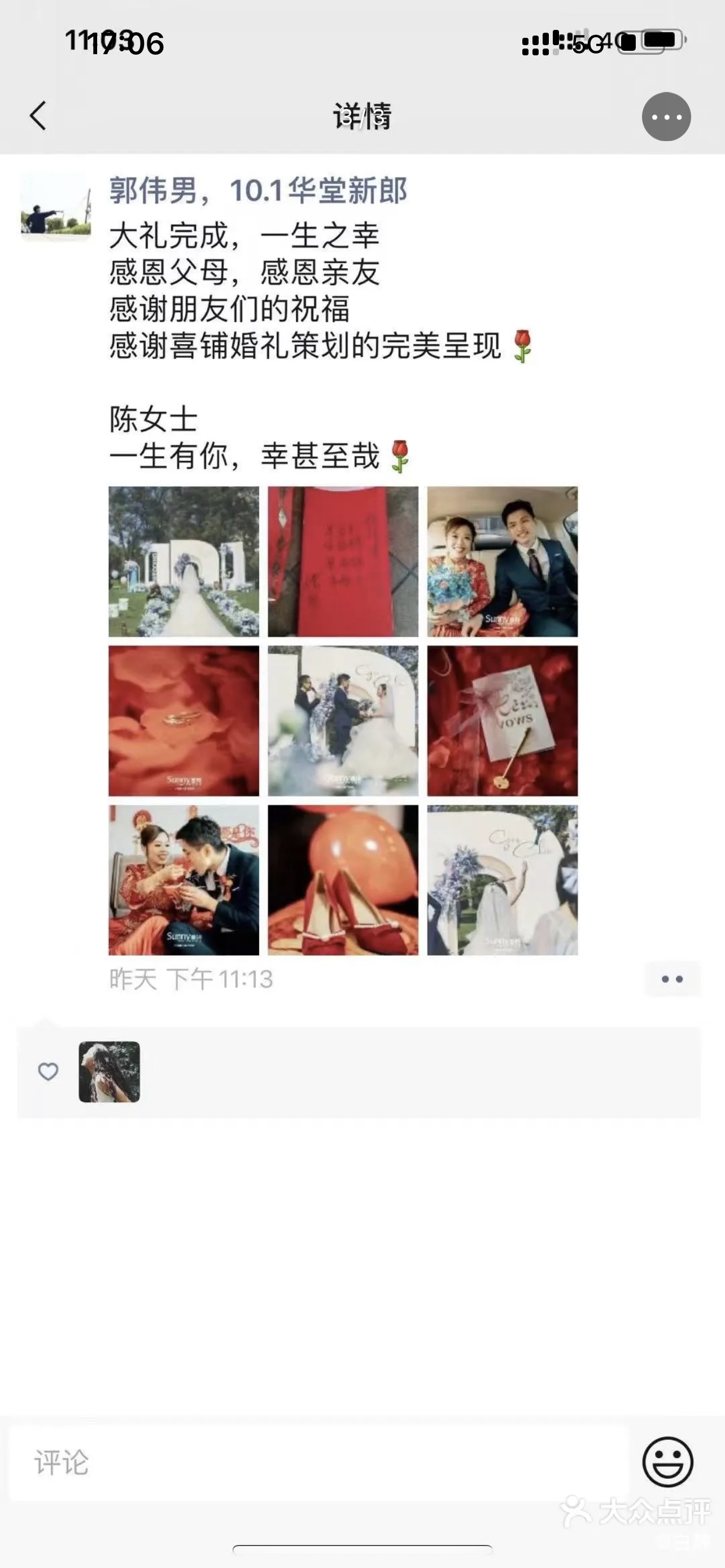
Task: Open the red wedding shoes photo
Action: [x=343, y=880]
